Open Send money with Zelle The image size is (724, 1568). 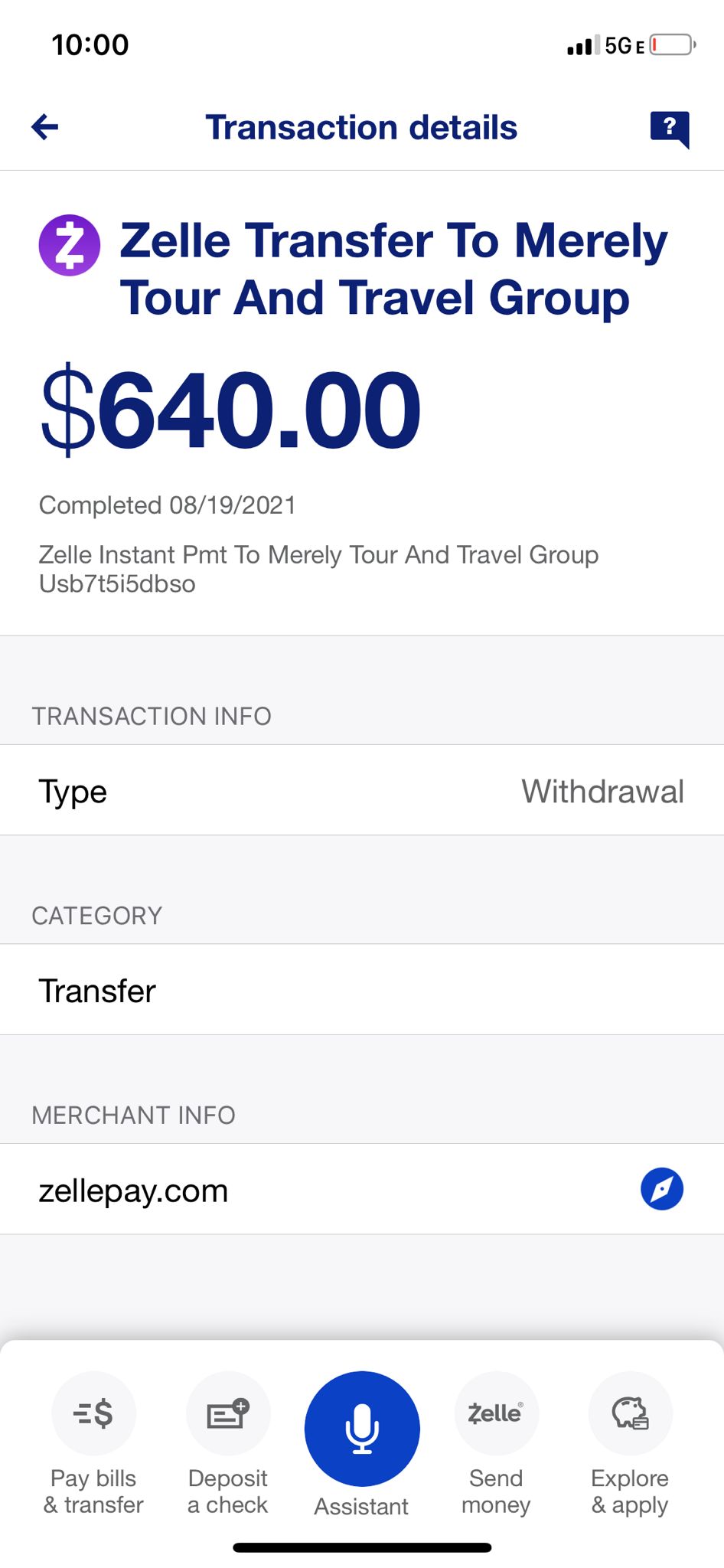pyautogui.click(x=496, y=1444)
